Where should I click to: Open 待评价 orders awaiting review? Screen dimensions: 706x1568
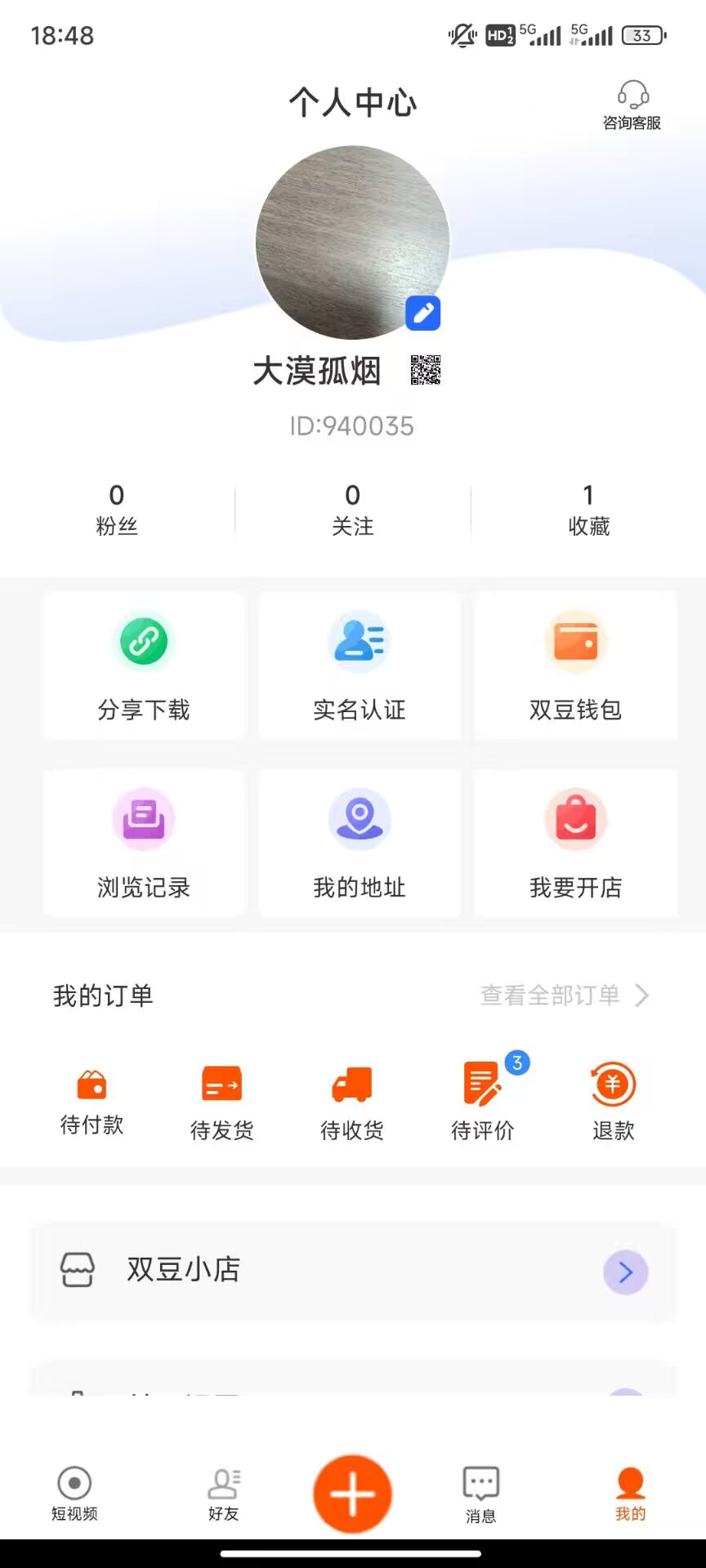(x=483, y=1102)
